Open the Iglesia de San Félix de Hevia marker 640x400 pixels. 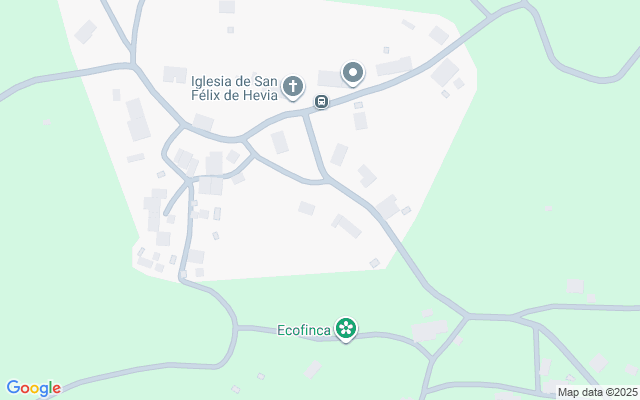(293, 87)
